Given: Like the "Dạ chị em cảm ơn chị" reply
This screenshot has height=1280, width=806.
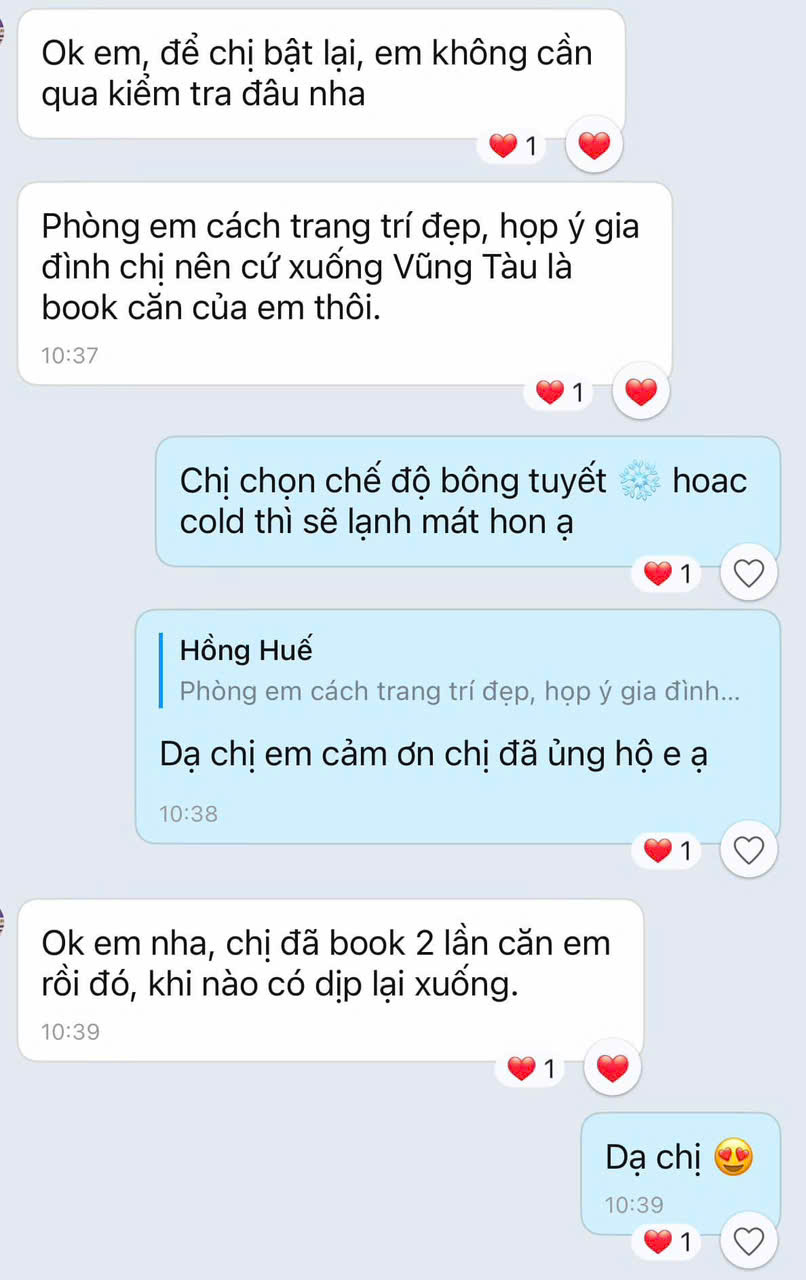Looking at the screenshot, I should pos(749,850).
